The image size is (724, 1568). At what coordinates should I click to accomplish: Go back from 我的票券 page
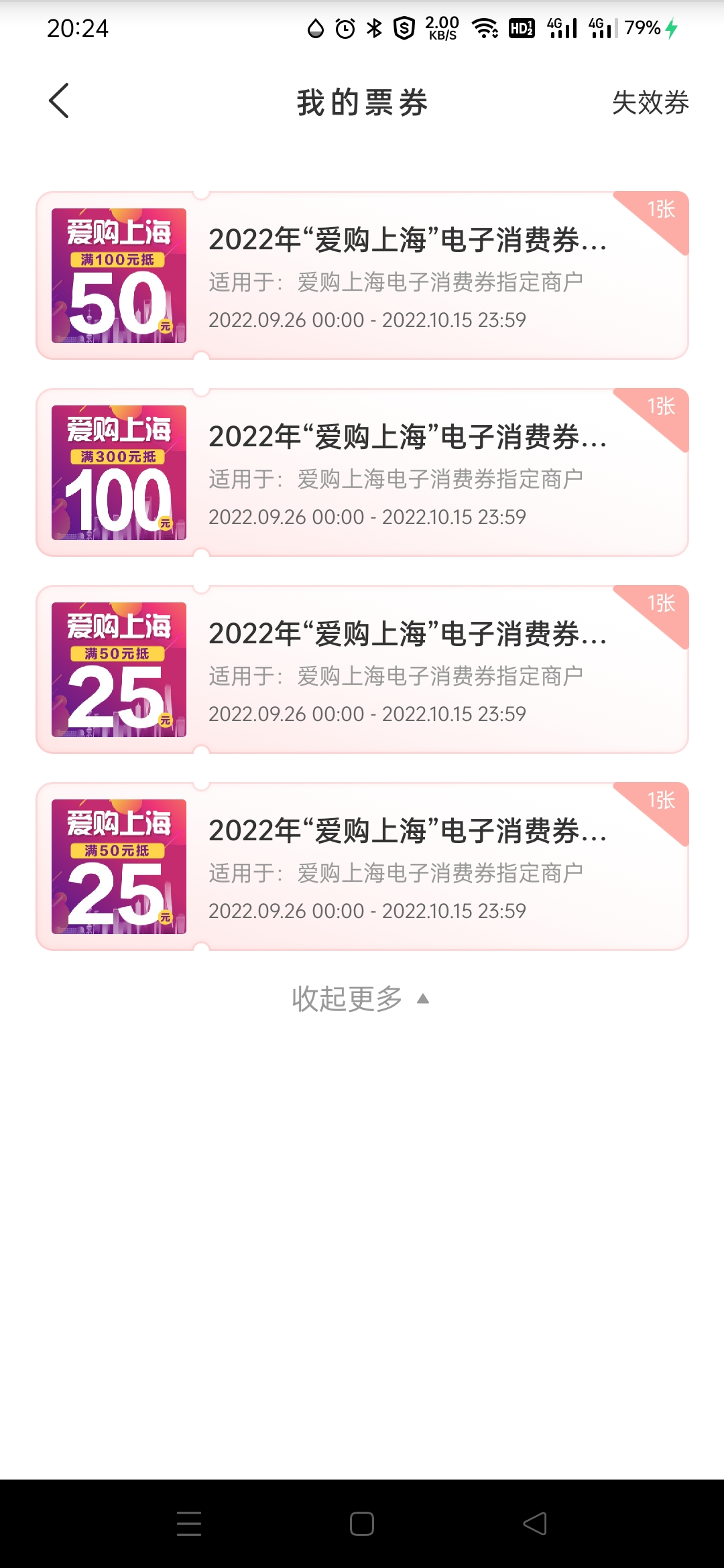point(59,101)
